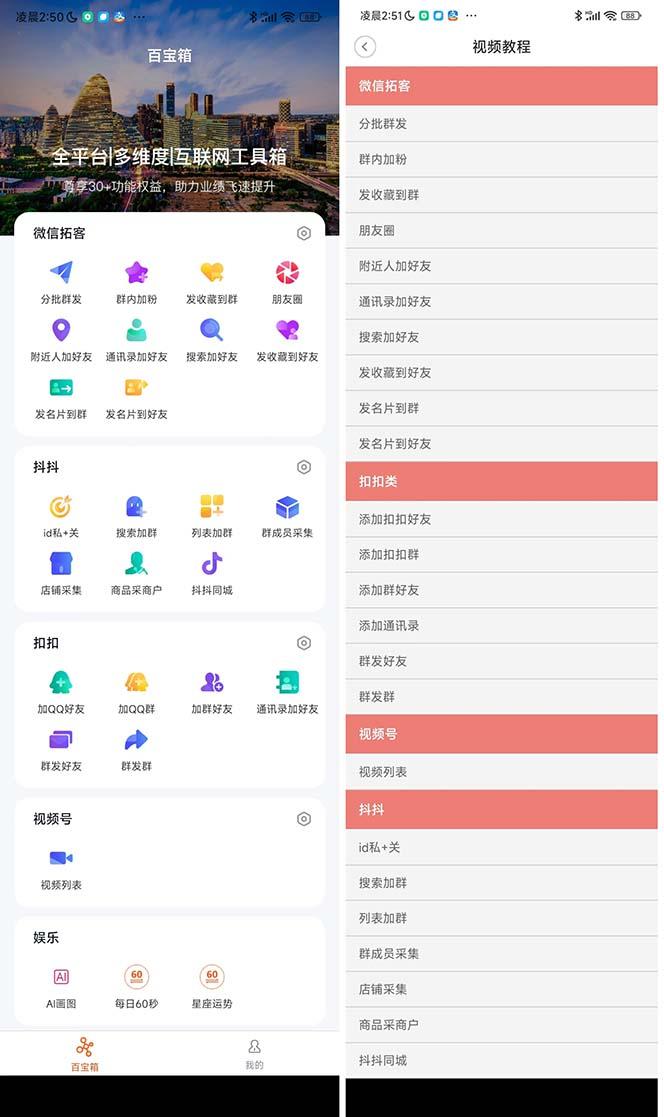This screenshot has width=664, height=1117.
Task: Open the 星座运势 tool
Action: 211,978
